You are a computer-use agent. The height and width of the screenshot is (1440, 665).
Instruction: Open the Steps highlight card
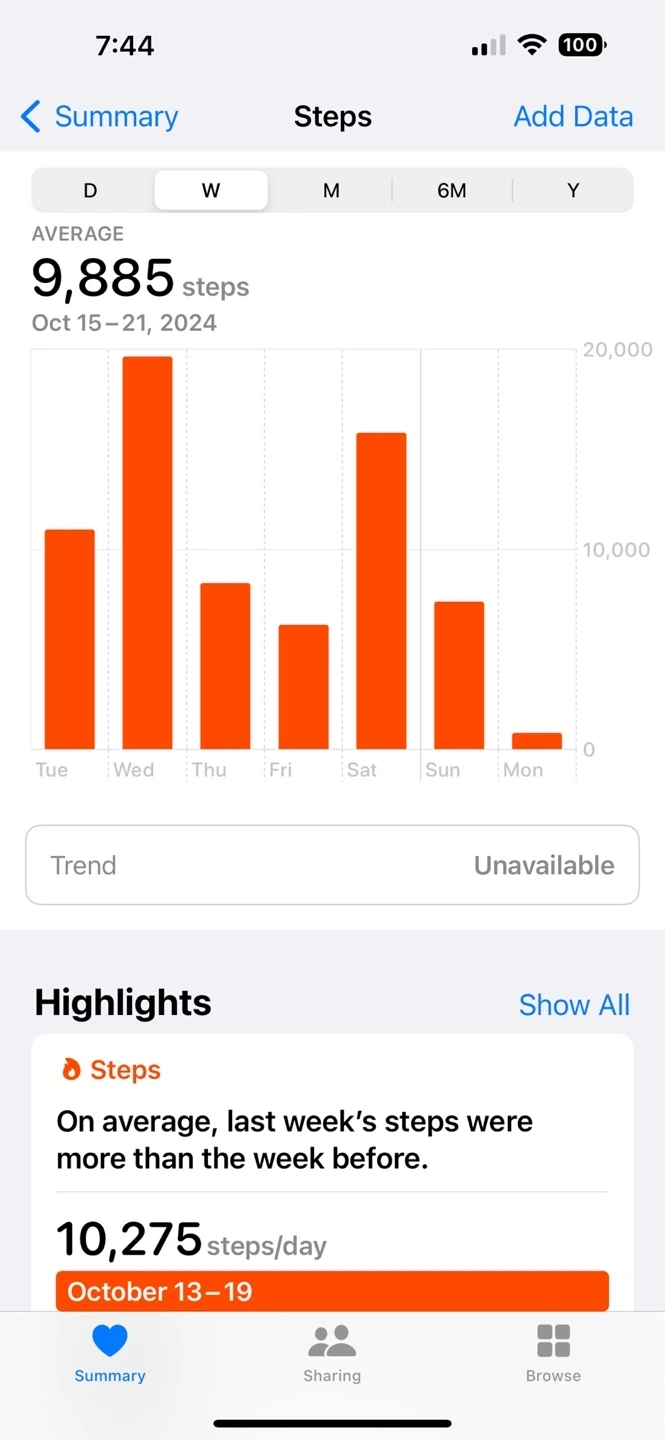[x=332, y=1173]
